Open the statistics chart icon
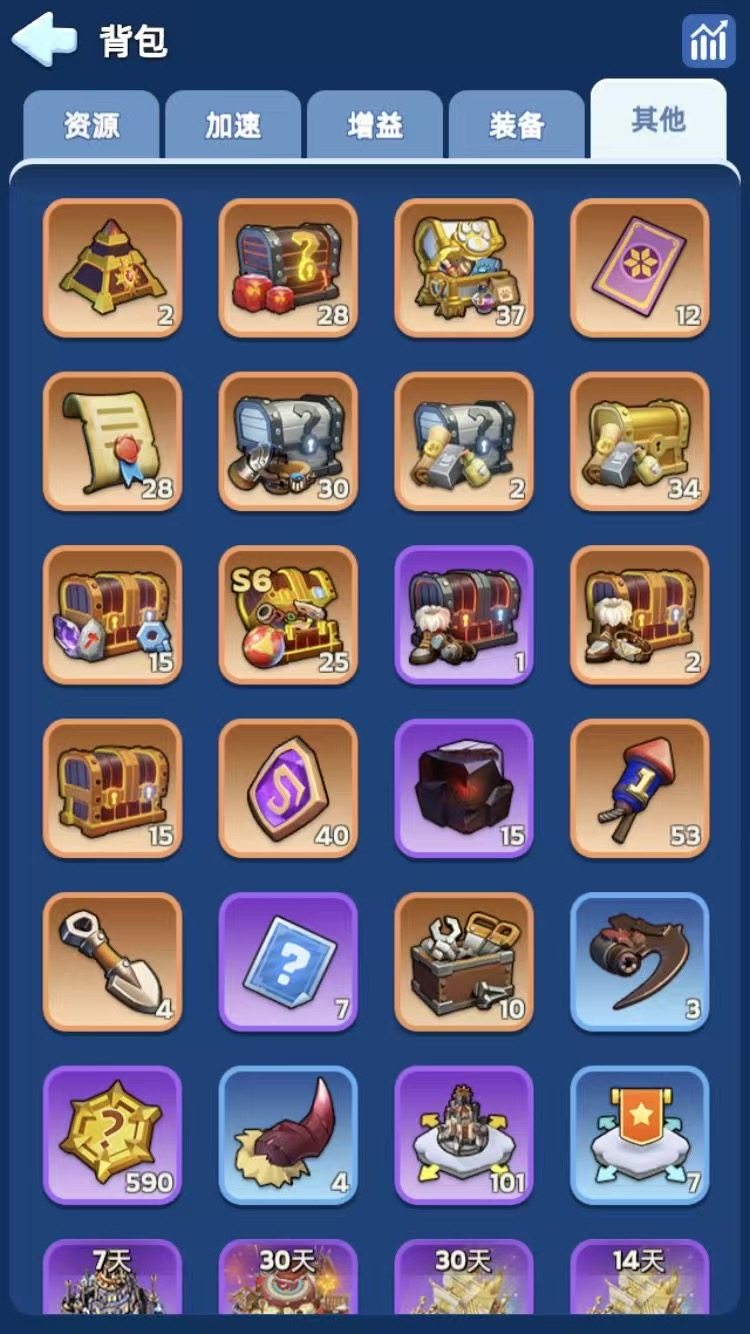This screenshot has width=750, height=1334. (708, 41)
